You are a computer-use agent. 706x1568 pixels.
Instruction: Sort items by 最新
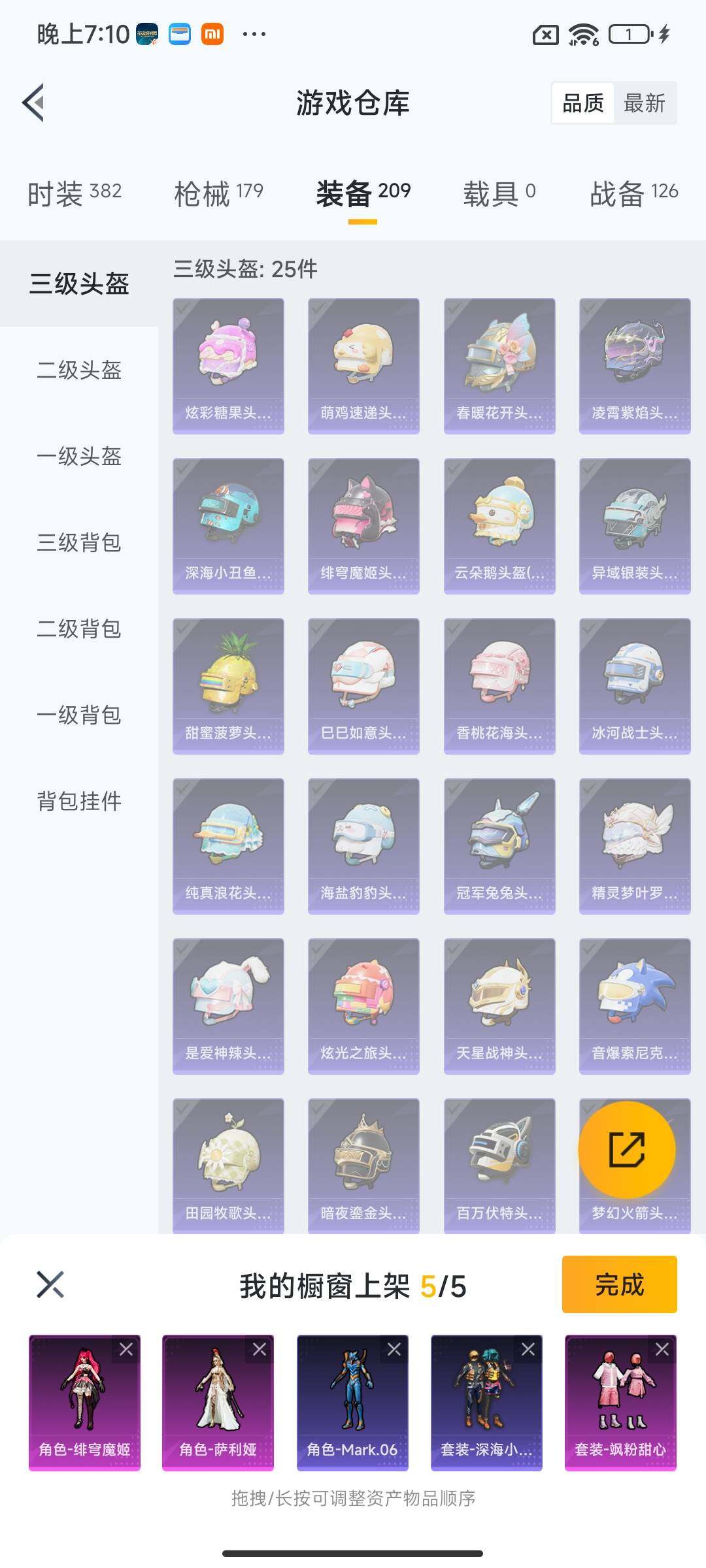coord(644,103)
